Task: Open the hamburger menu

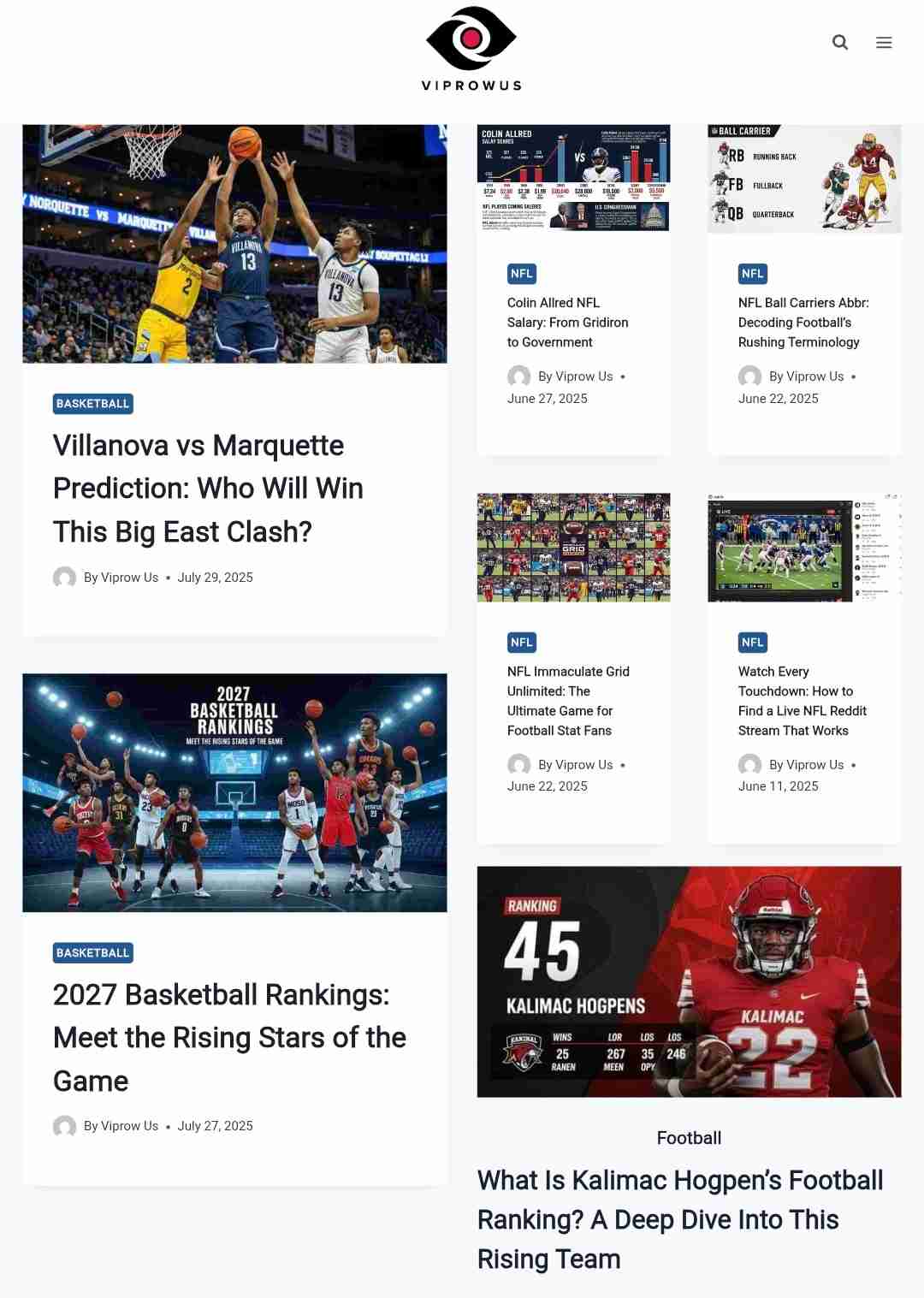Action: point(884,42)
